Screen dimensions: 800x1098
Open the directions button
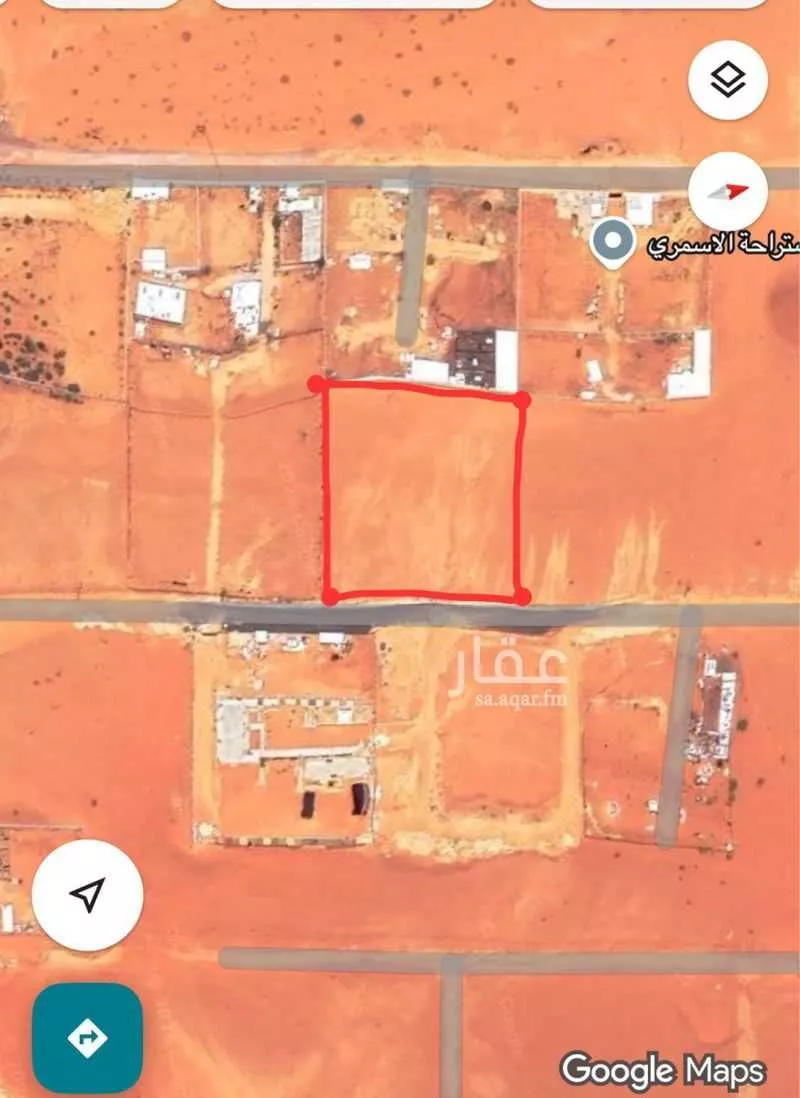tap(87, 1037)
